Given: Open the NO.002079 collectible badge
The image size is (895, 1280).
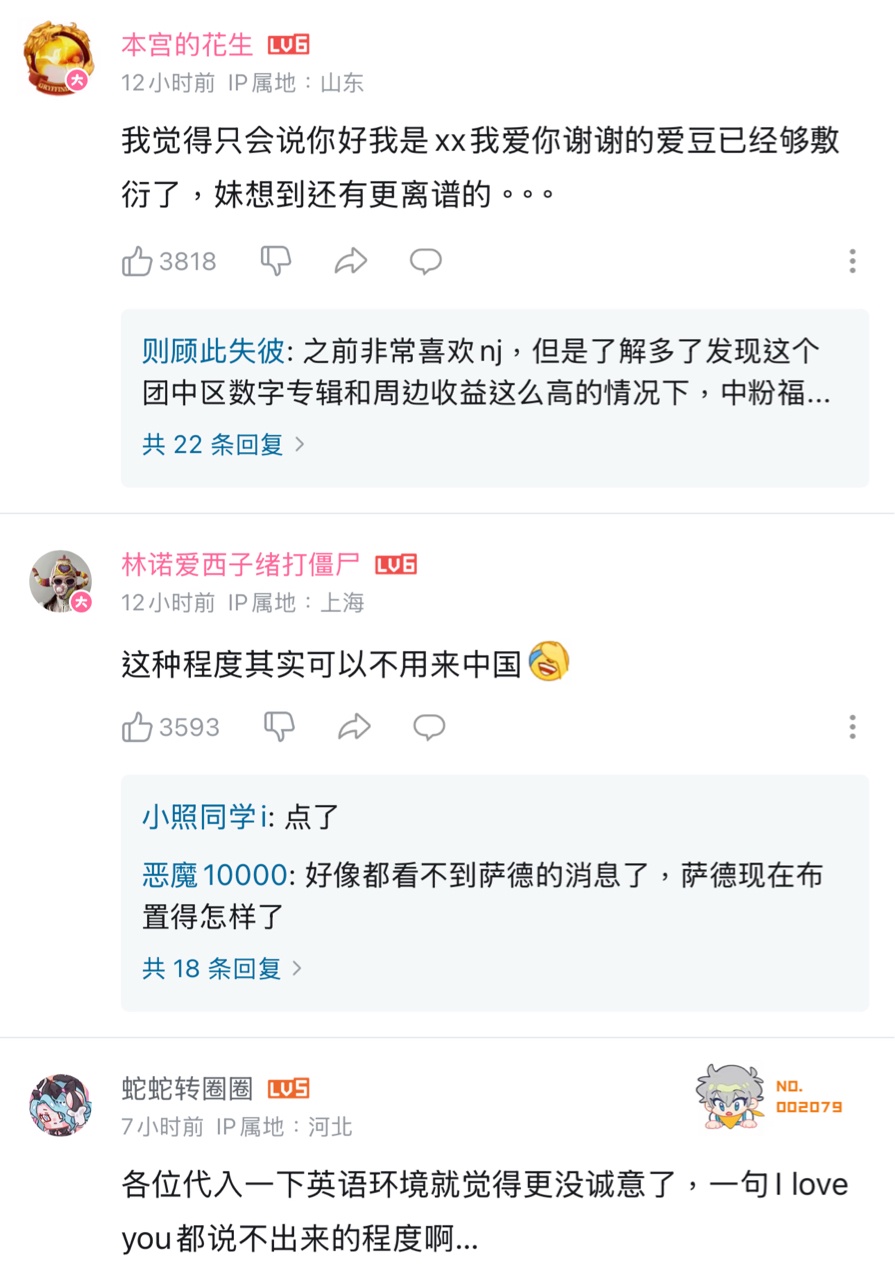Looking at the screenshot, I should (768, 1097).
